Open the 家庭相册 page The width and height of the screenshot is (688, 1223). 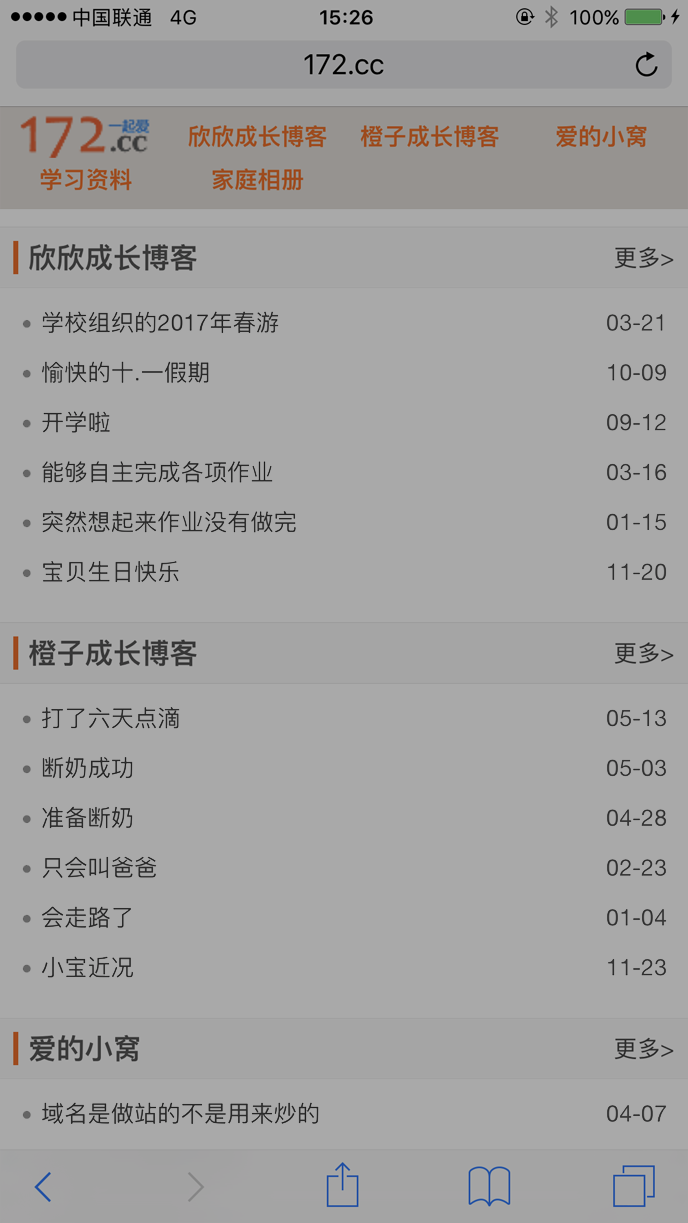tap(257, 181)
